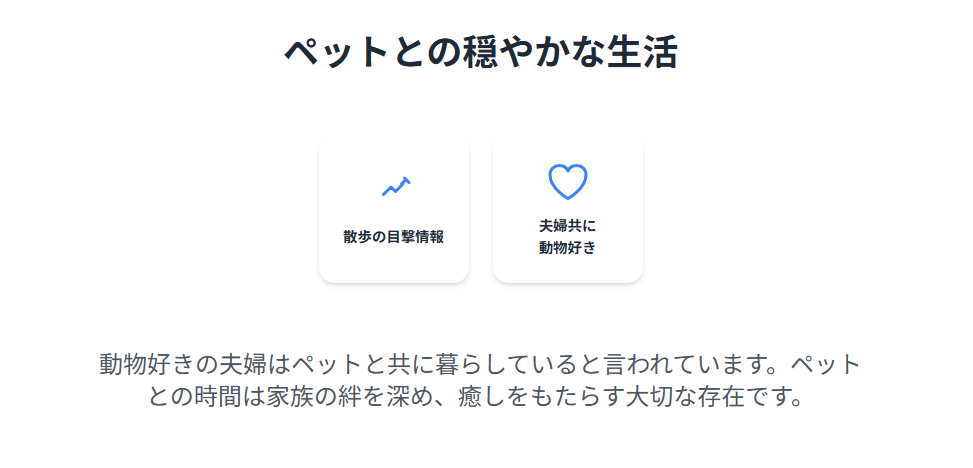Select the 夫婦共に動物好き card

pos(567,210)
